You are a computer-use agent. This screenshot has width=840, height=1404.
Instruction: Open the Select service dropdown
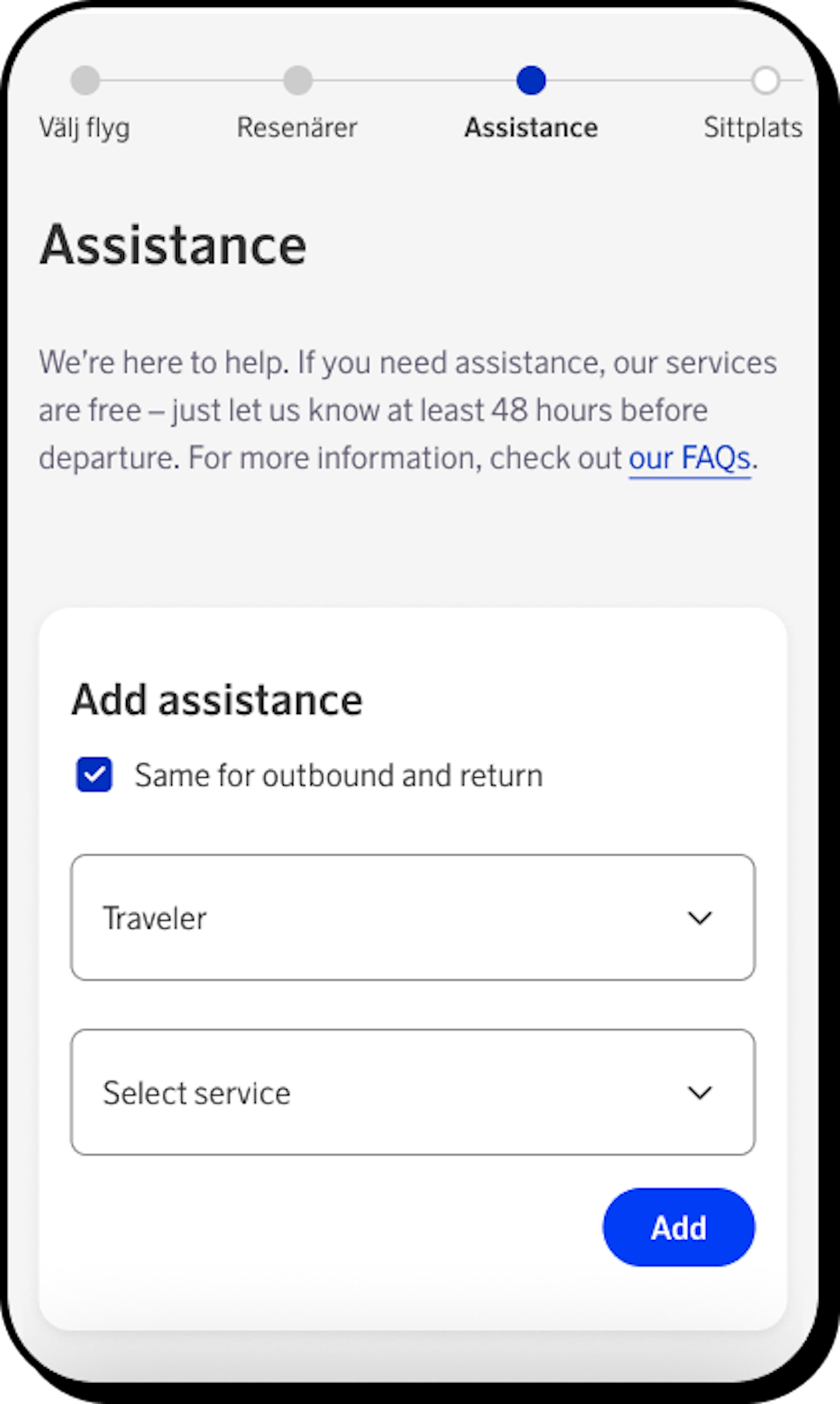coord(412,1092)
